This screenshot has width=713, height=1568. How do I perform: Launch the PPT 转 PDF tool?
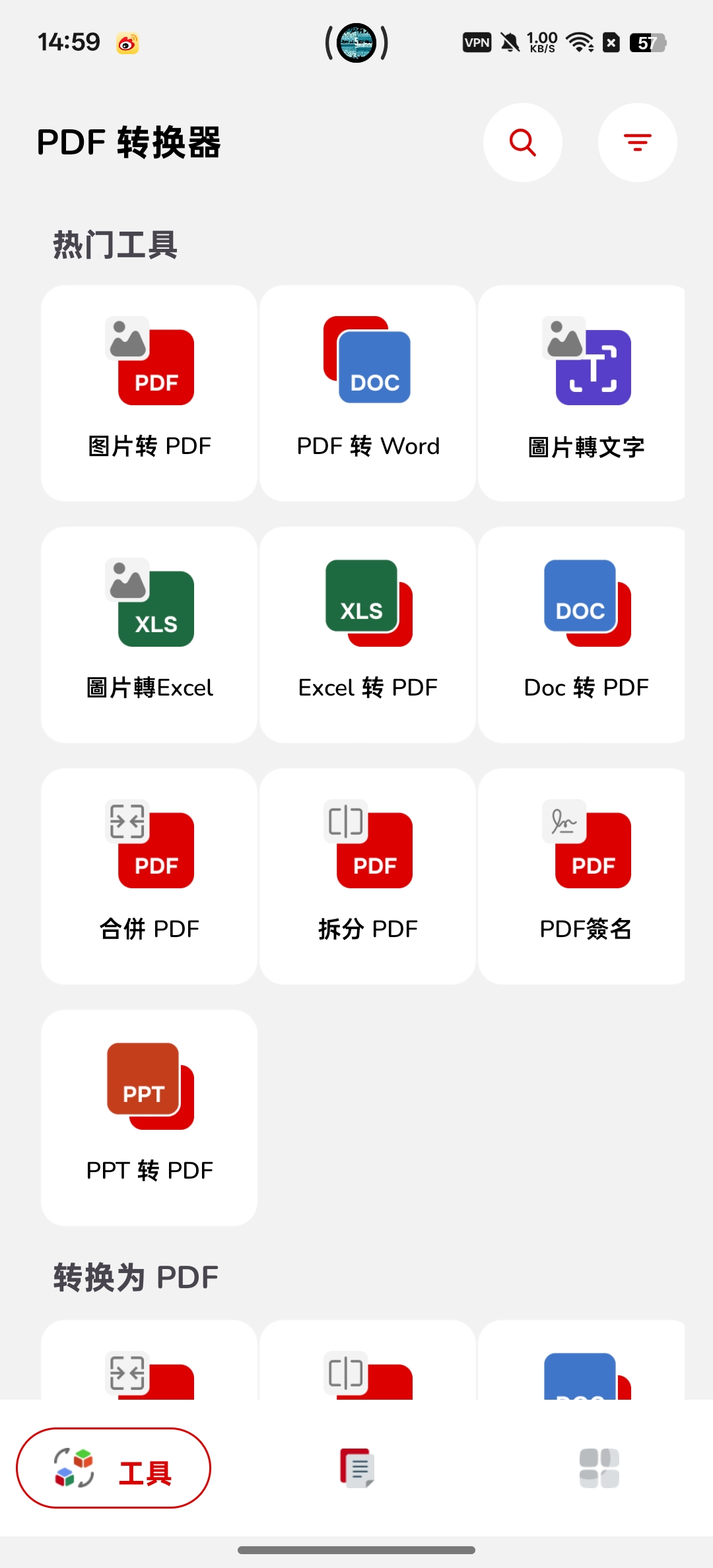pos(149,1118)
